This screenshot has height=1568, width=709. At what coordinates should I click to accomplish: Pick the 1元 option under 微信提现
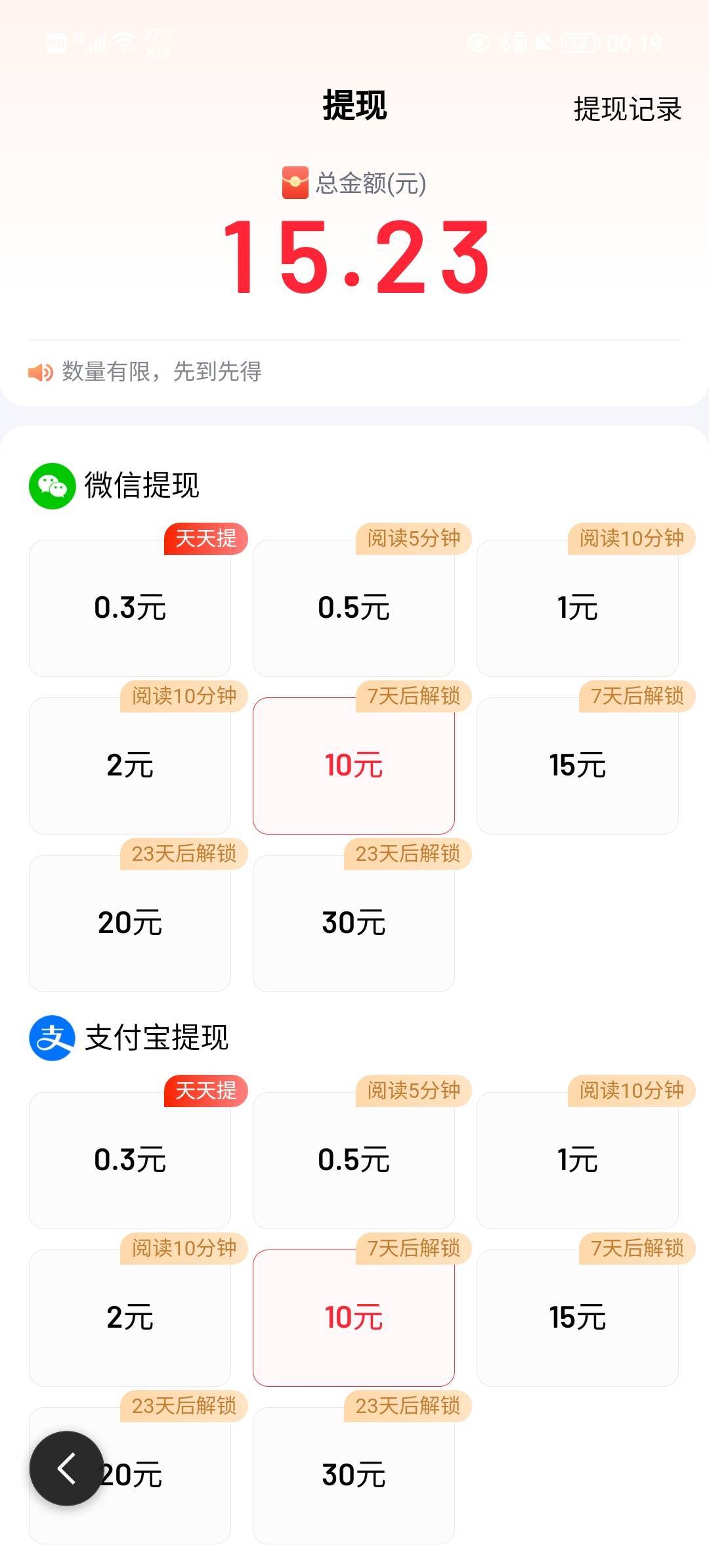(578, 608)
